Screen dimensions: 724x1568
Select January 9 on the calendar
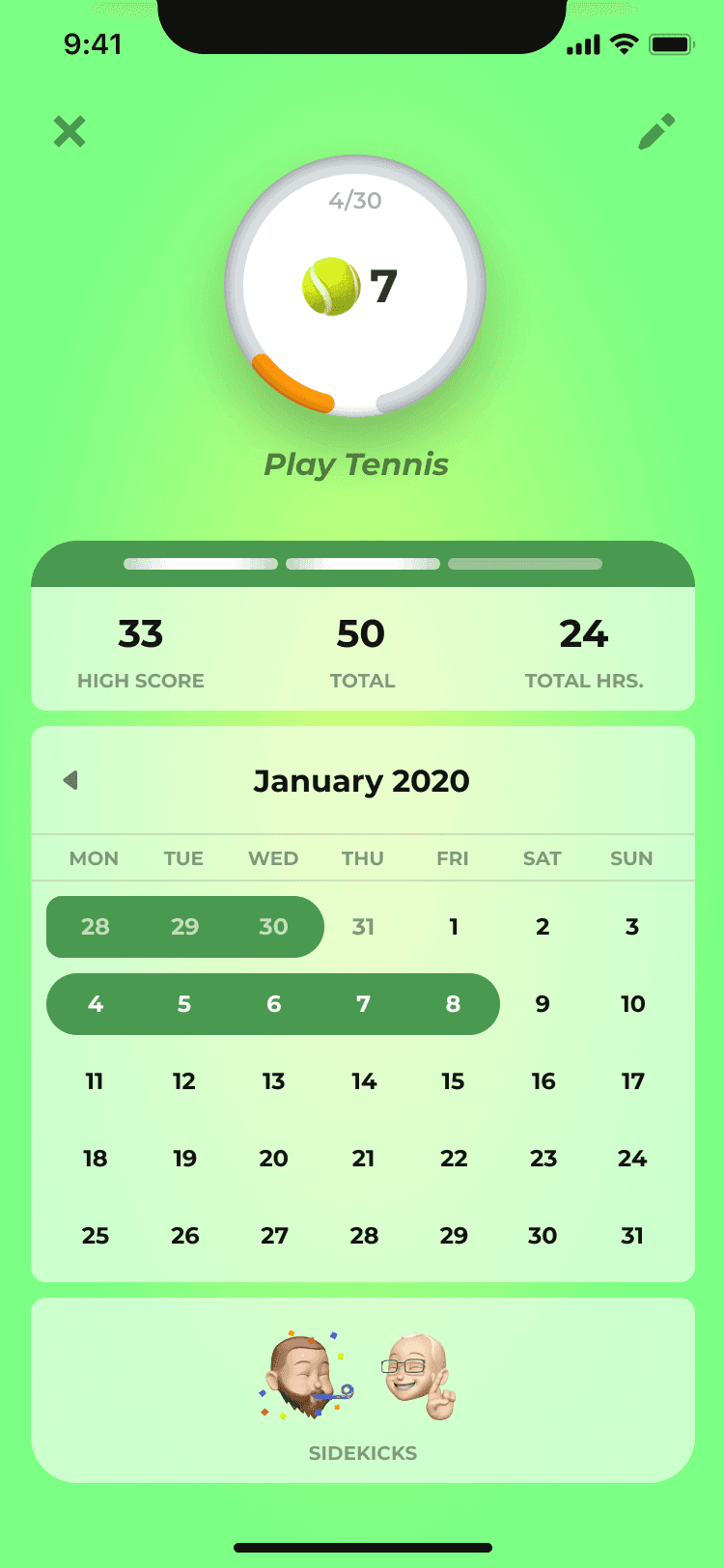[x=543, y=1004]
